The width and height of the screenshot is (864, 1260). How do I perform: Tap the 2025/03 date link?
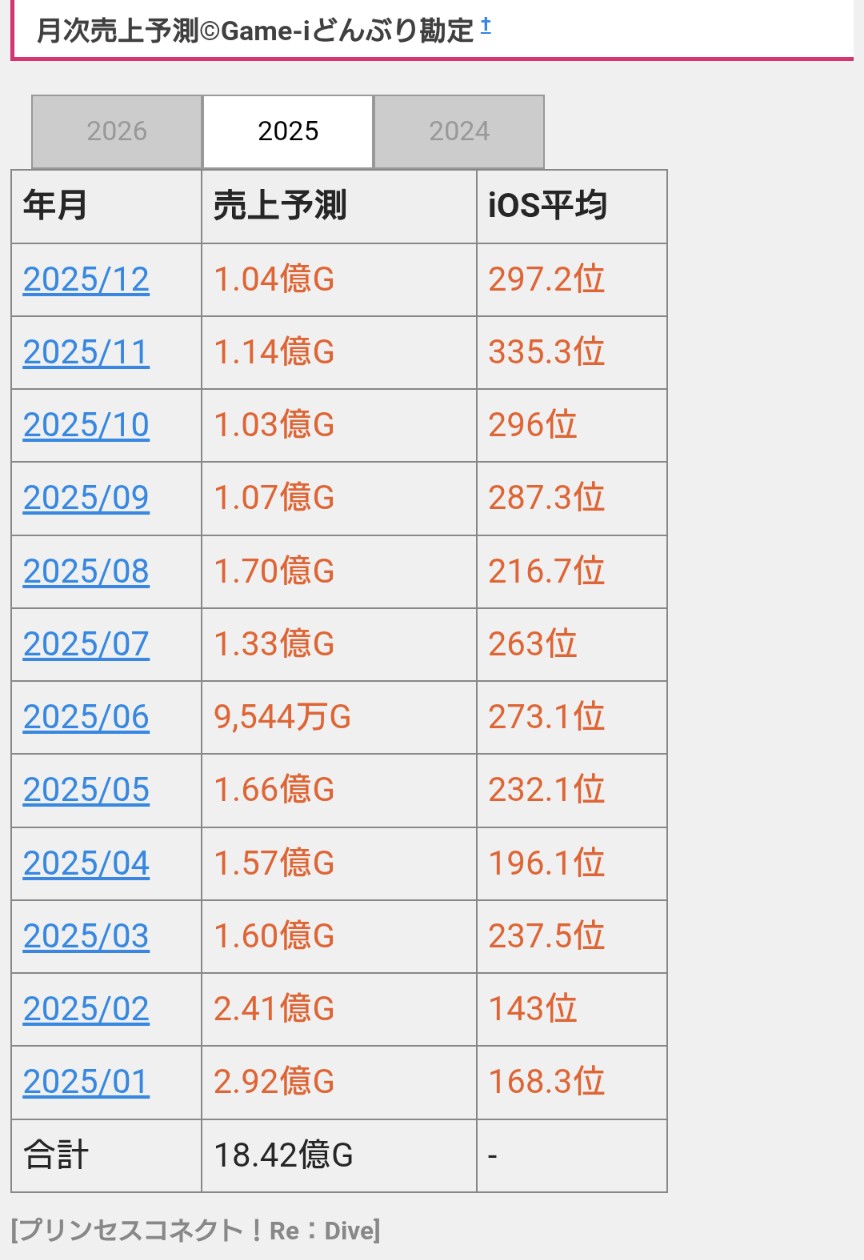(x=86, y=936)
